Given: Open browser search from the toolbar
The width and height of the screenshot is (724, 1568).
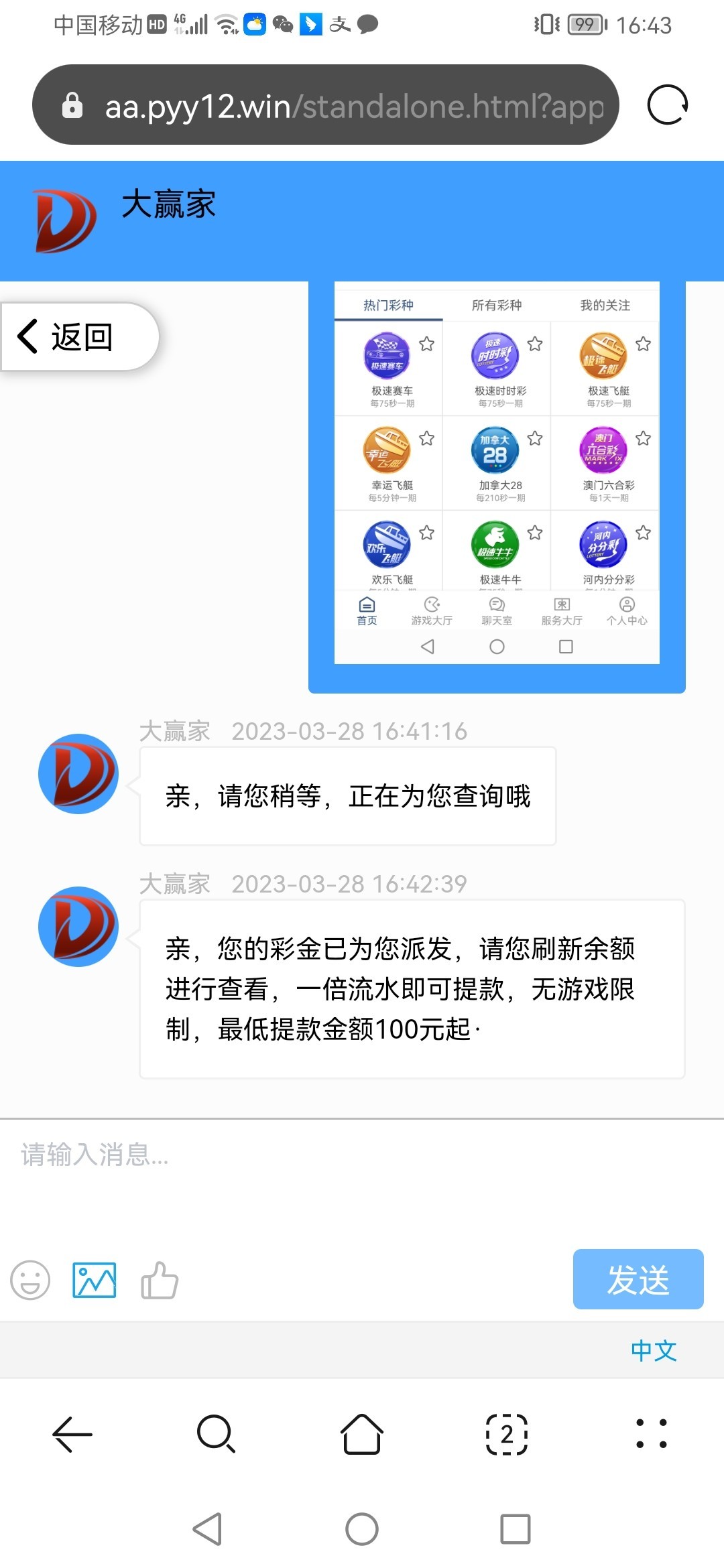Looking at the screenshot, I should 217,1434.
